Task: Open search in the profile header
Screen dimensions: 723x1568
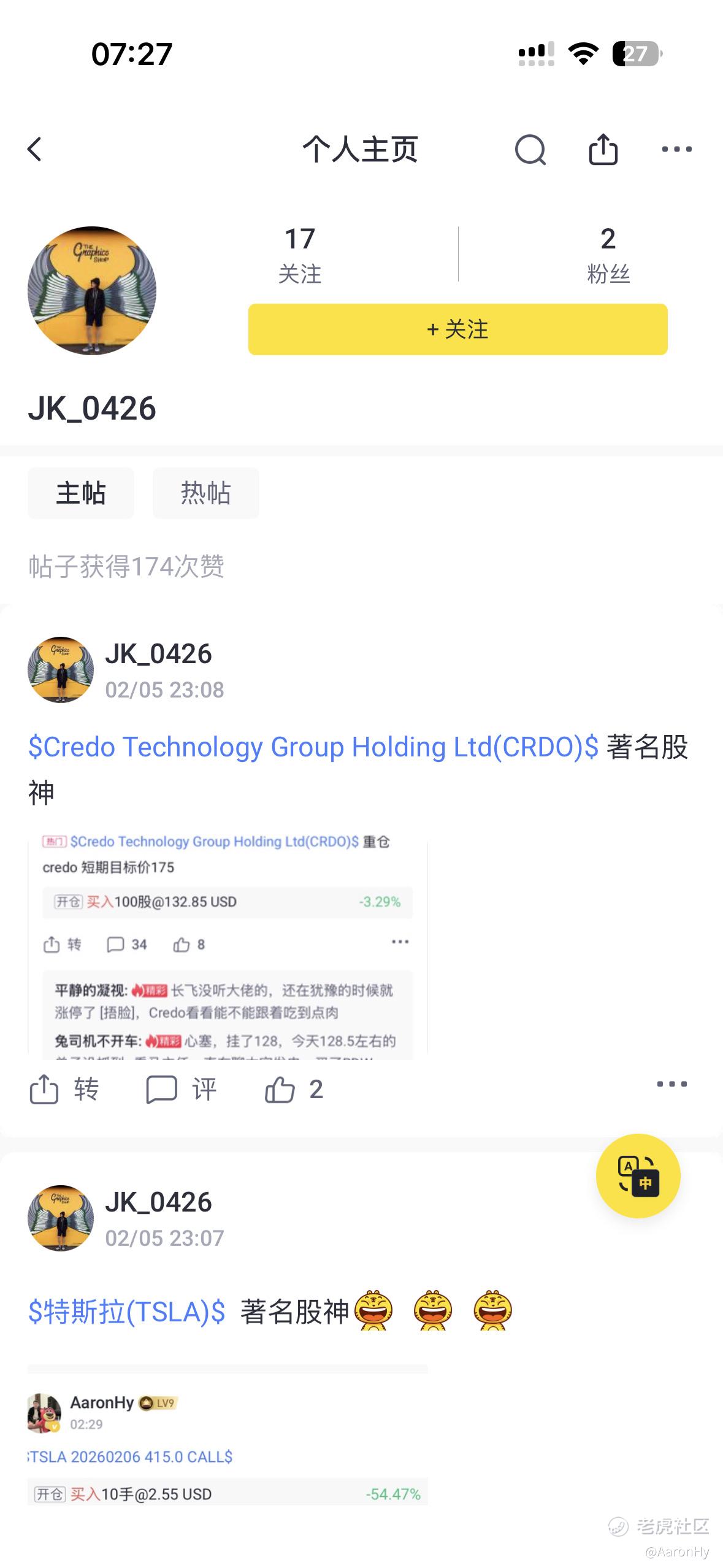Action: click(530, 149)
